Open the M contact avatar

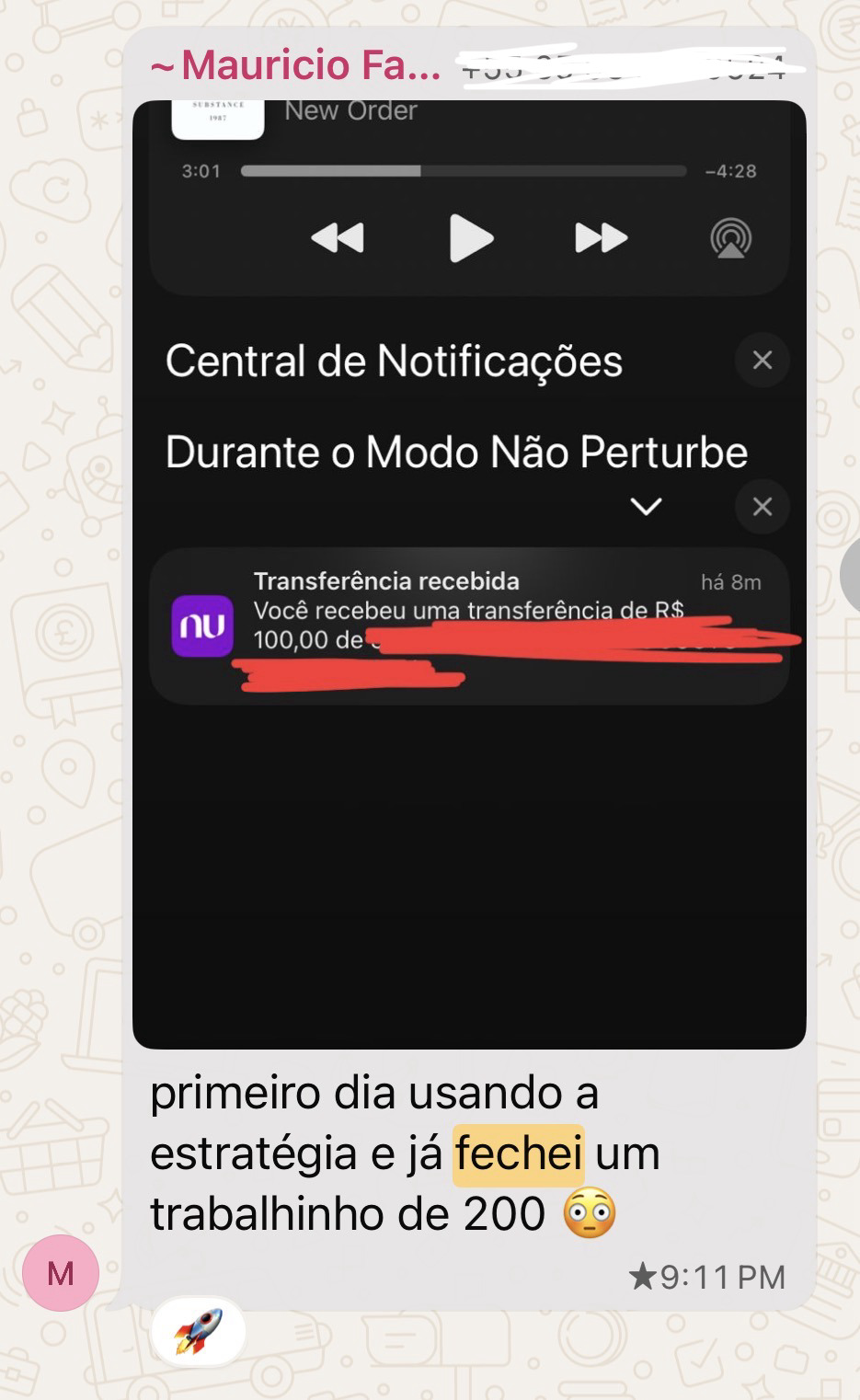point(59,1271)
